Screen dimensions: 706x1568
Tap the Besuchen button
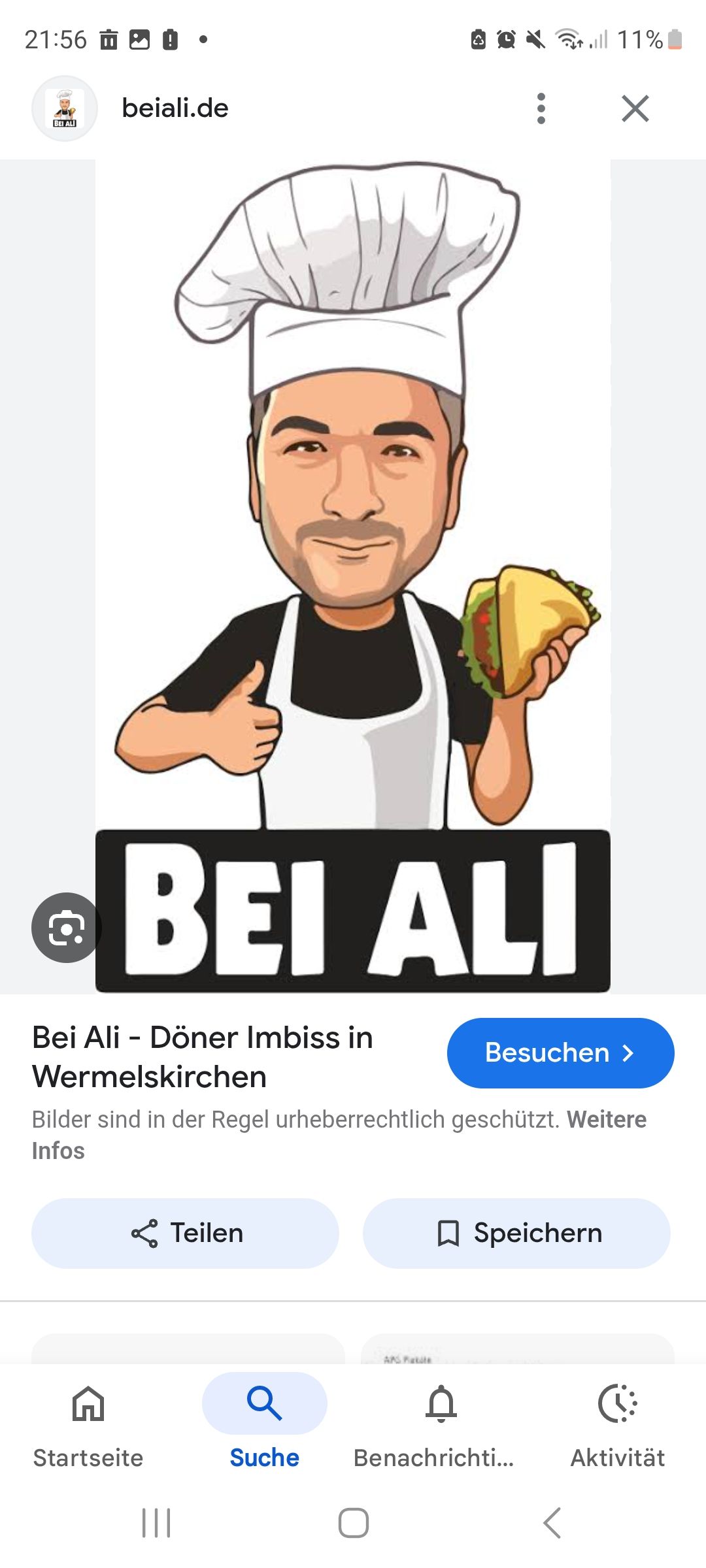coord(560,1053)
